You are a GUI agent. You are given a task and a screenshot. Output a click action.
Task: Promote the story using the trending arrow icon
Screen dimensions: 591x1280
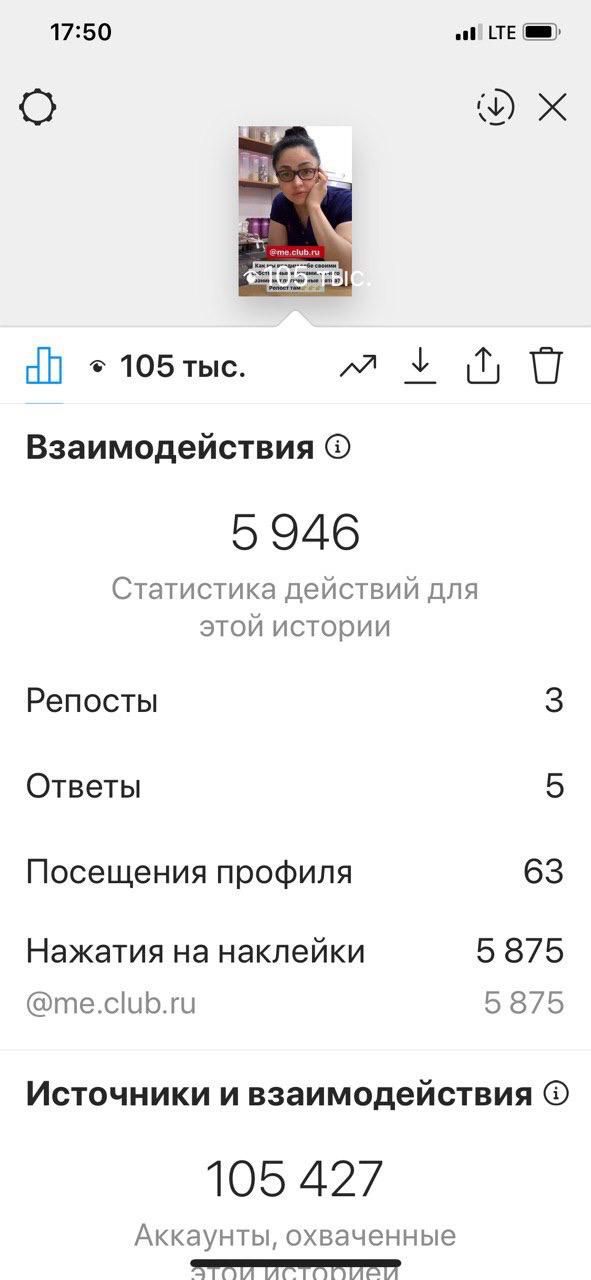[x=358, y=367]
